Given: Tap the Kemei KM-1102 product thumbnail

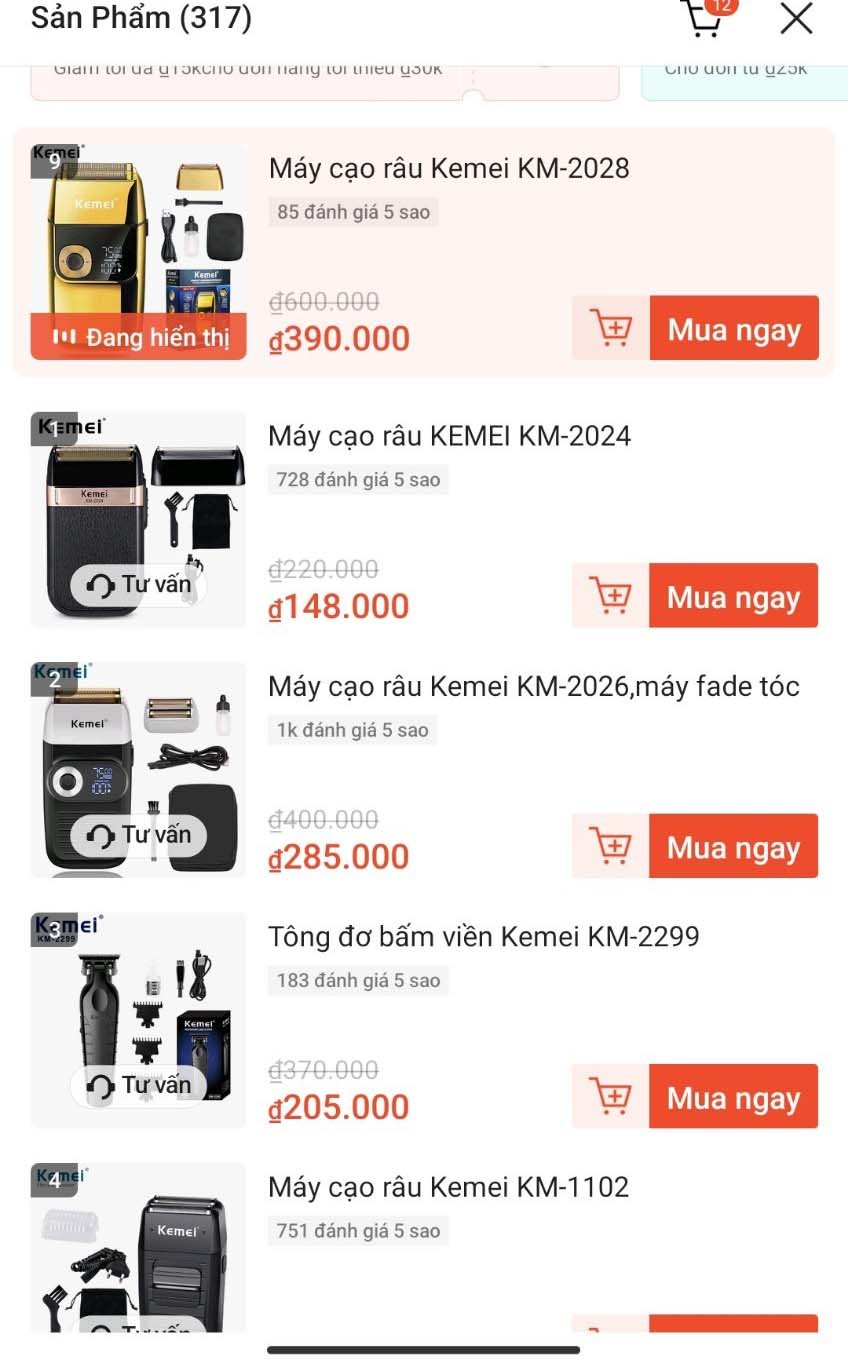Looking at the screenshot, I should (x=138, y=1250).
